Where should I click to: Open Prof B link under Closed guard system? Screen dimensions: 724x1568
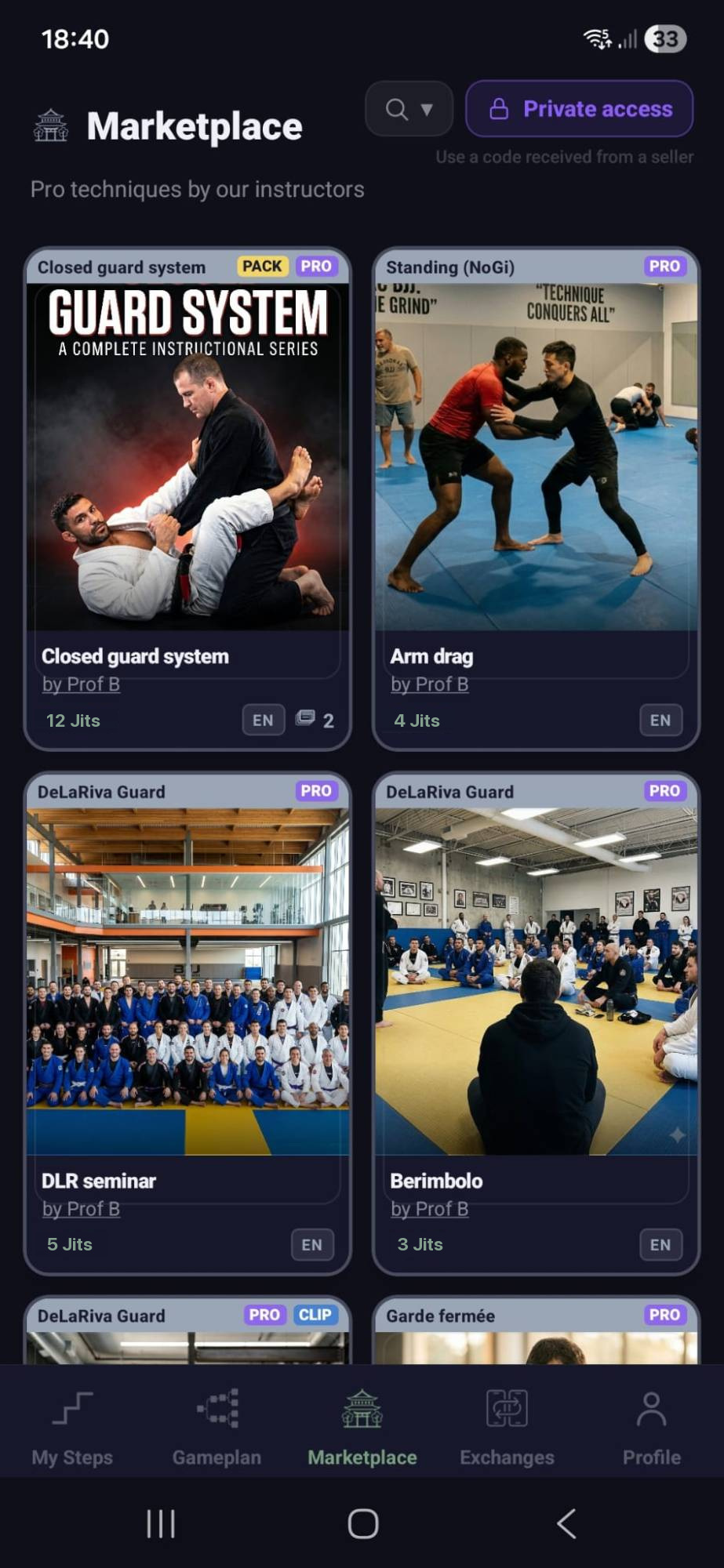click(81, 684)
